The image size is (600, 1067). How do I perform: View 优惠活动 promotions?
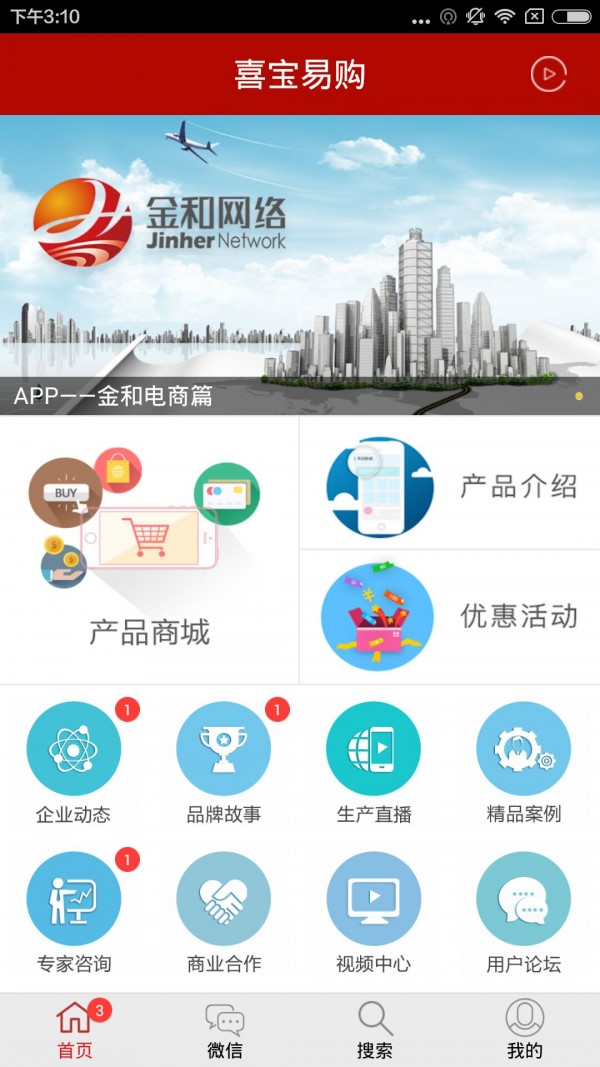click(450, 616)
